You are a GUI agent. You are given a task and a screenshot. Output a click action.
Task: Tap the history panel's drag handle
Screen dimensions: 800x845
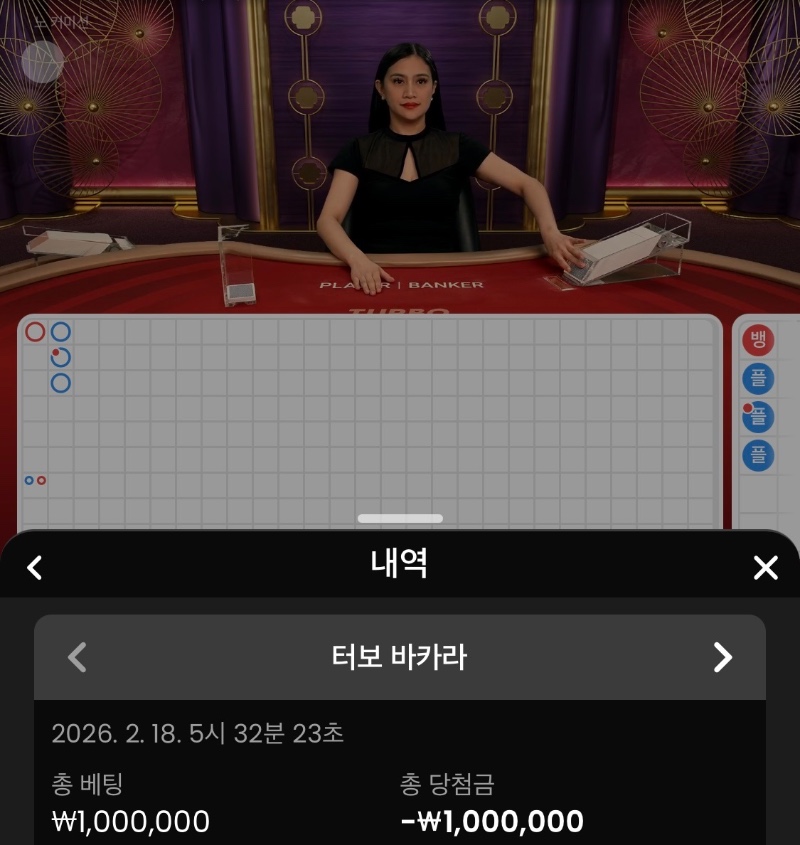point(400,518)
